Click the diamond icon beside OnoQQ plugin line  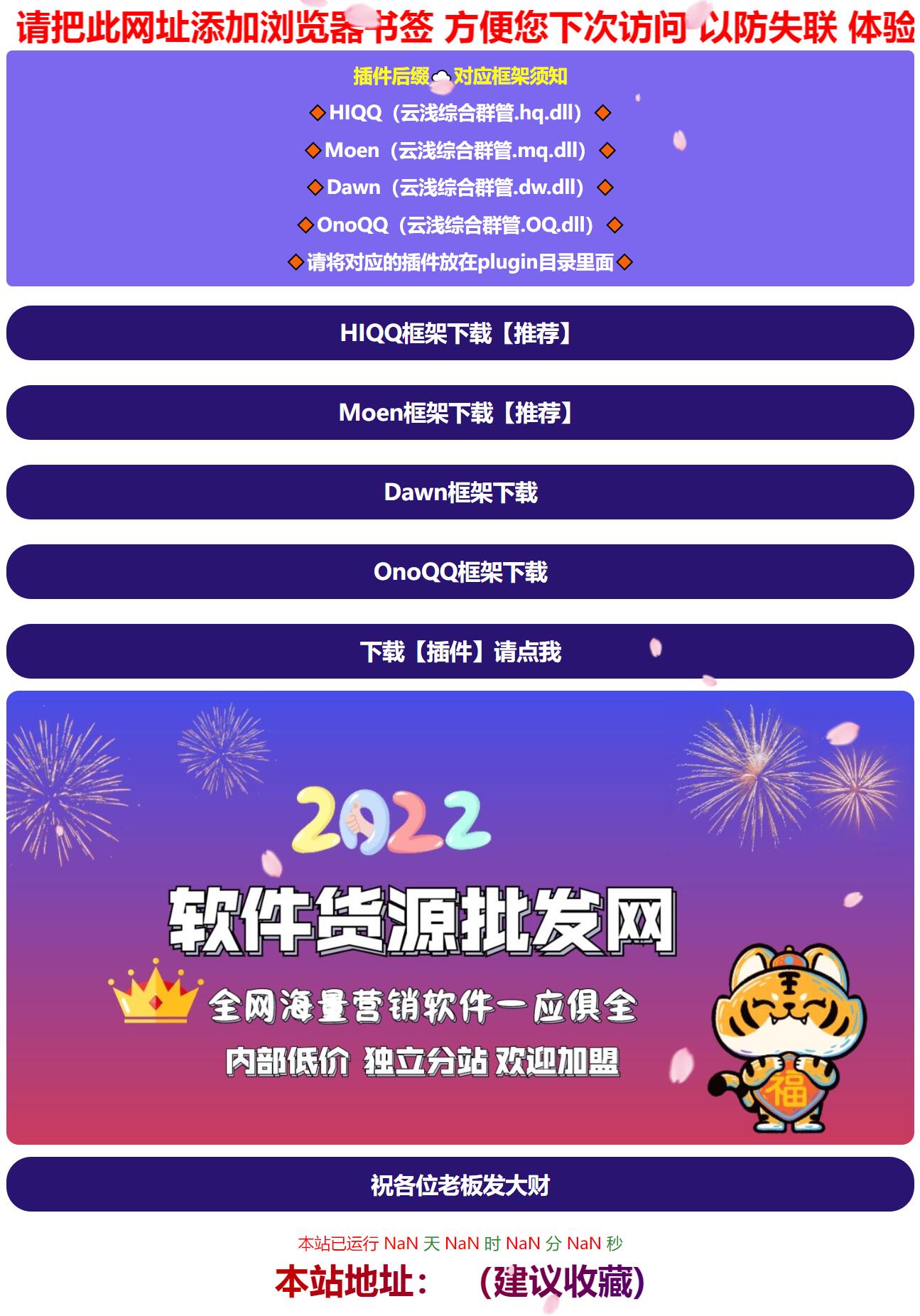pos(304,225)
